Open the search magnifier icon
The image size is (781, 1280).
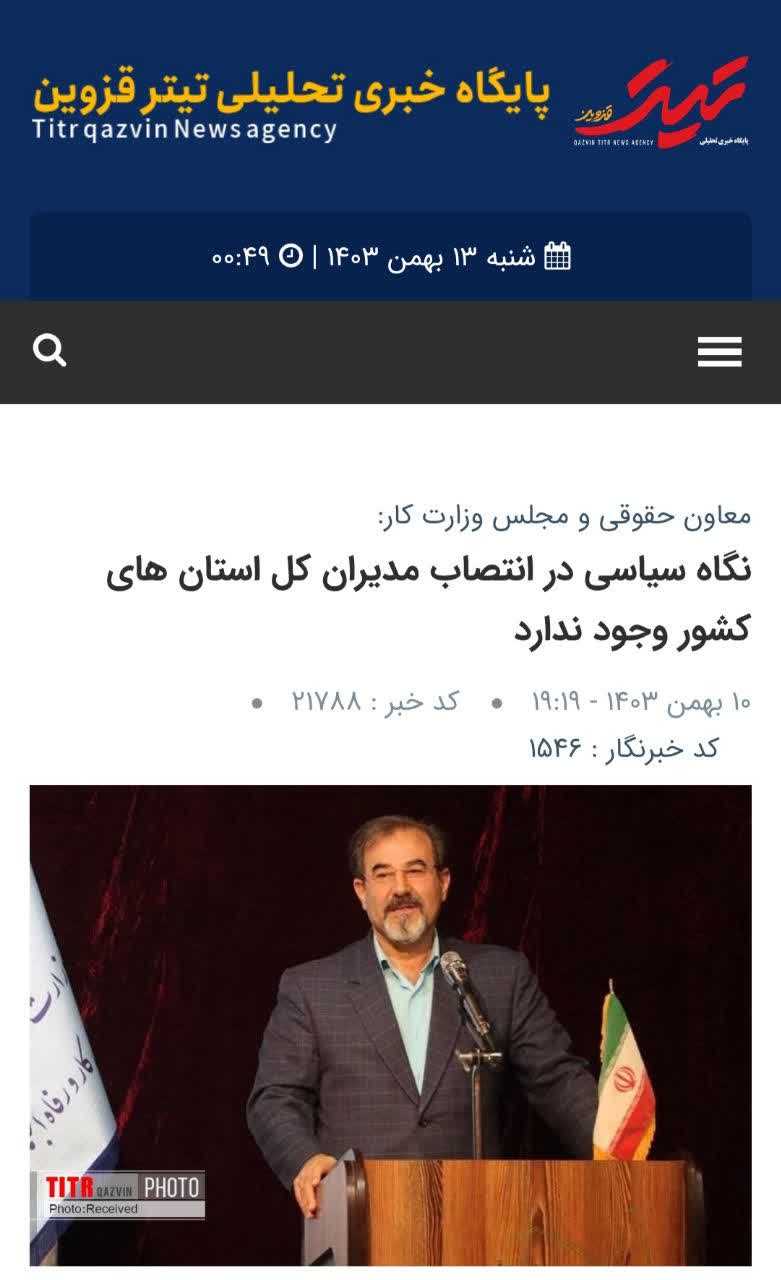pyautogui.click(x=50, y=351)
